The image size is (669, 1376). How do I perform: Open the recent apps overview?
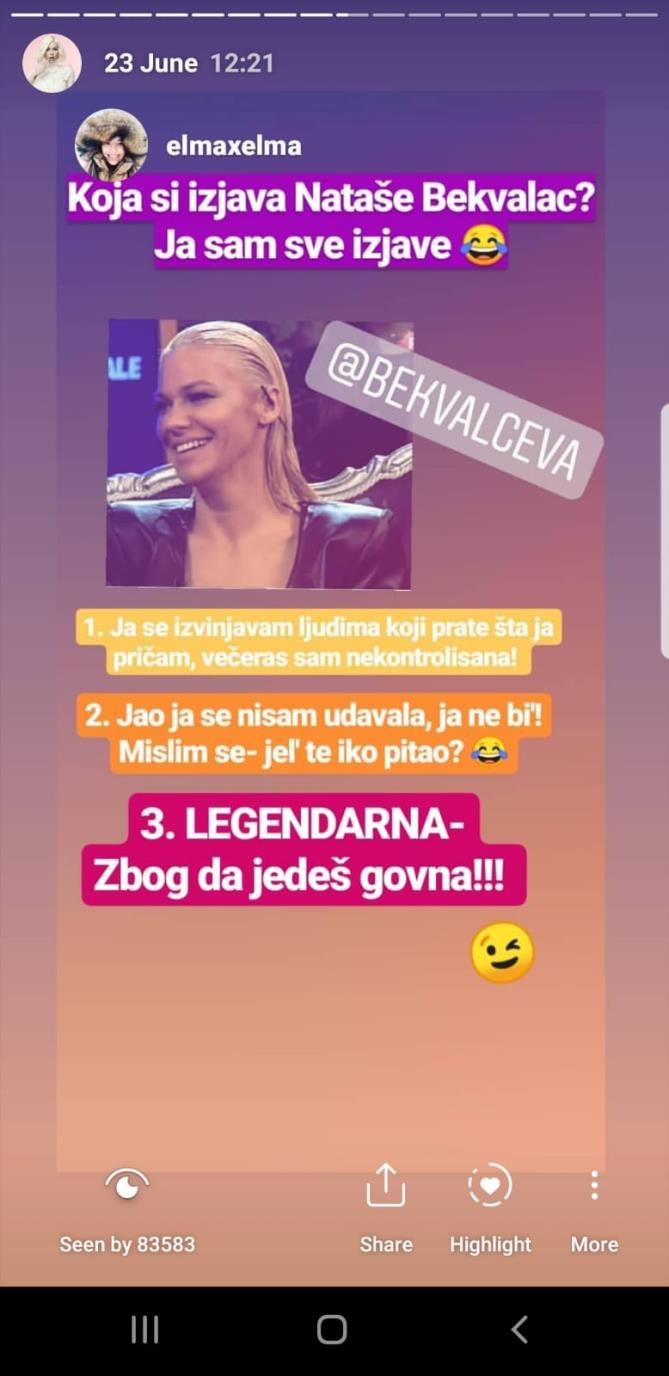point(145,1329)
